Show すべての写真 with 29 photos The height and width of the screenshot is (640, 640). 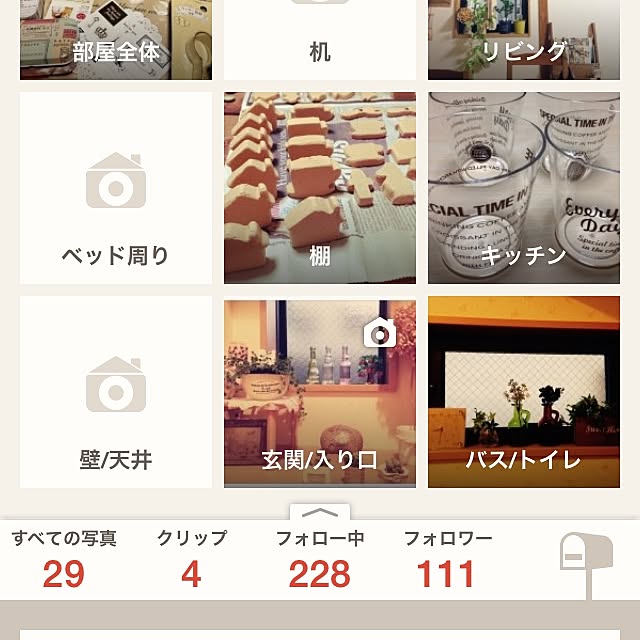64,560
